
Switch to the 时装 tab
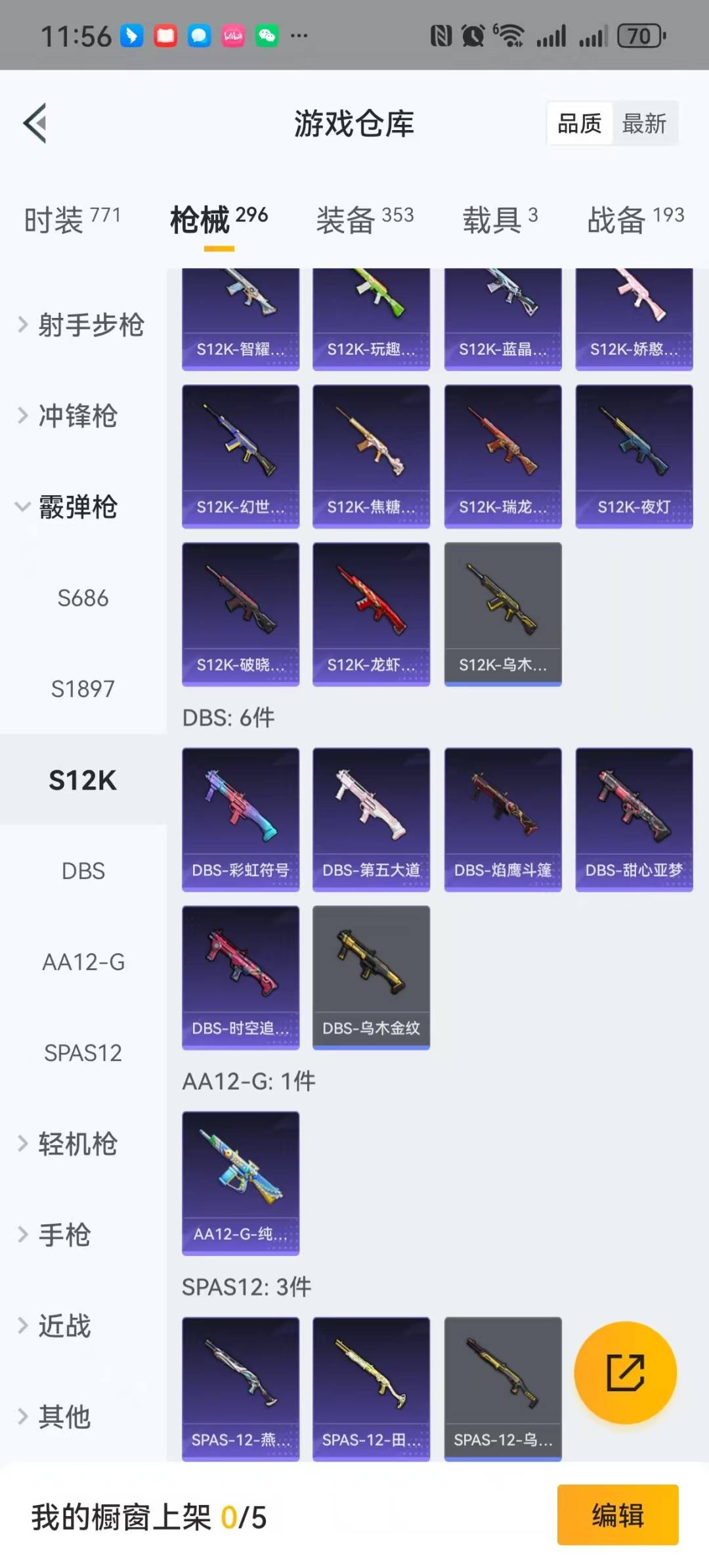coord(72,219)
